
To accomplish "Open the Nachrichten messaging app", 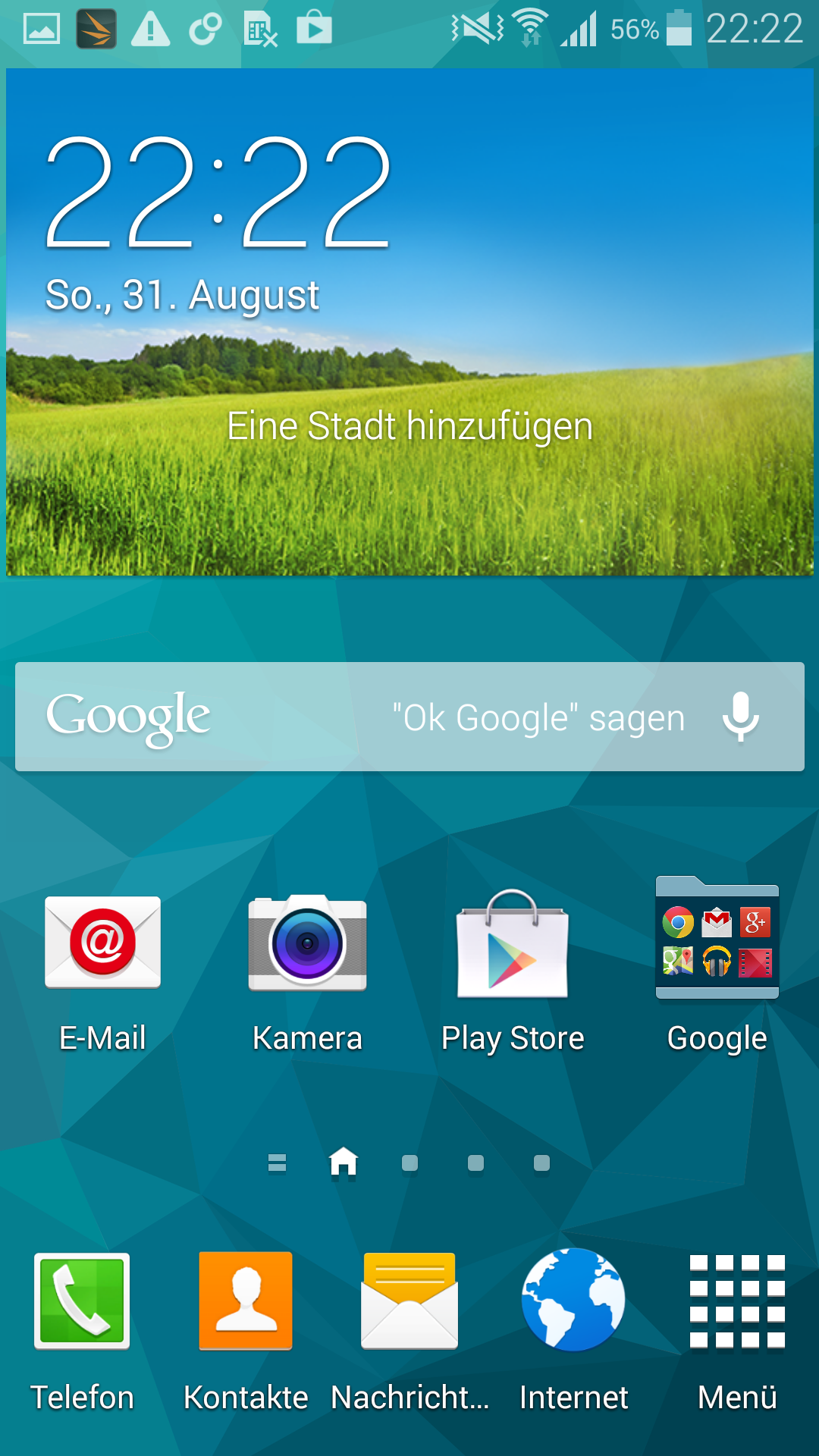I will [x=409, y=1332].
